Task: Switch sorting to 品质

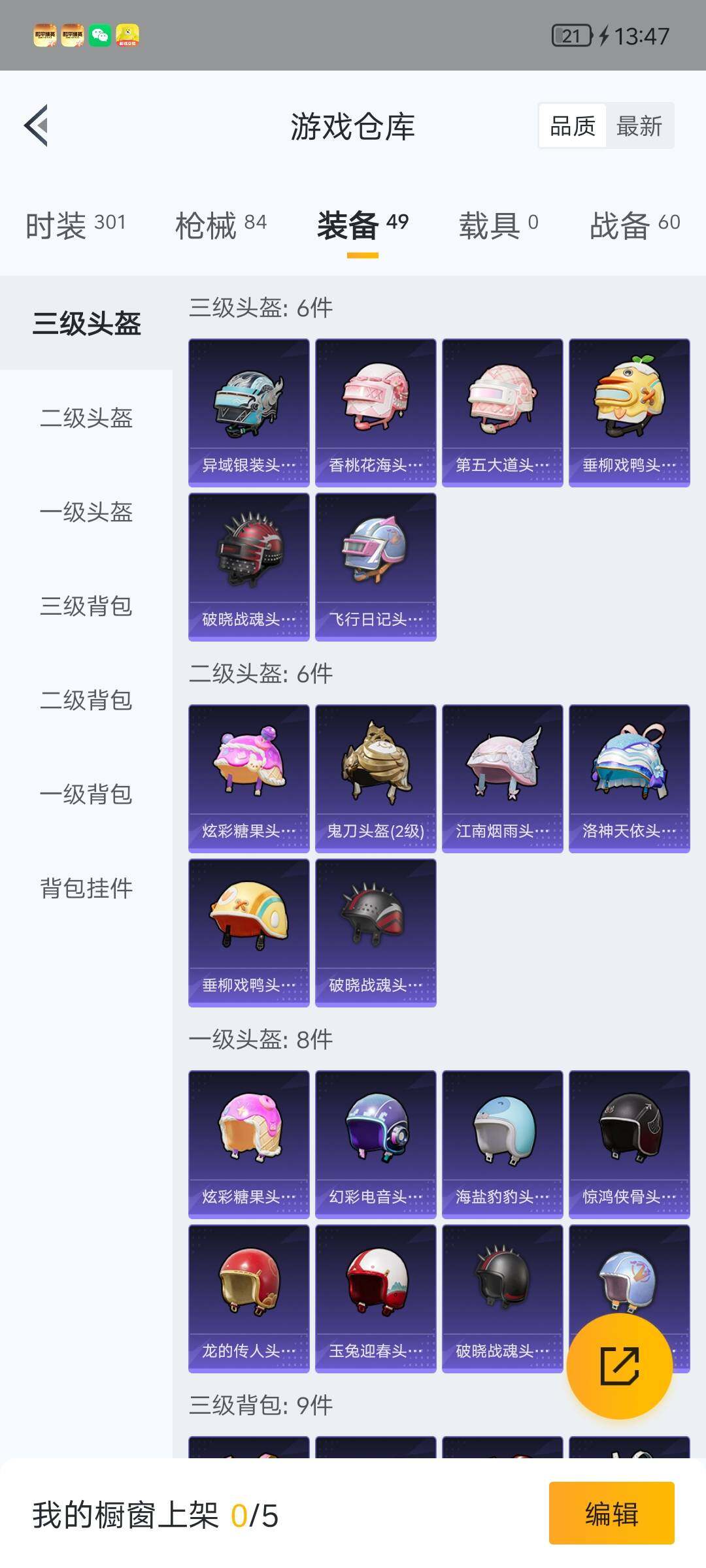Action: click(x=572, y=125)
